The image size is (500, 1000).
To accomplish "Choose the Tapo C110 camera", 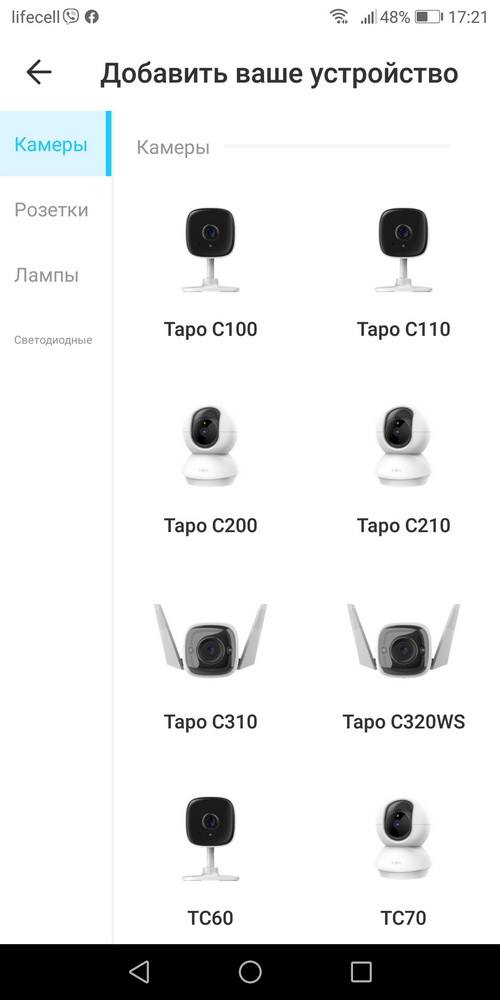I will click(403, 273).
